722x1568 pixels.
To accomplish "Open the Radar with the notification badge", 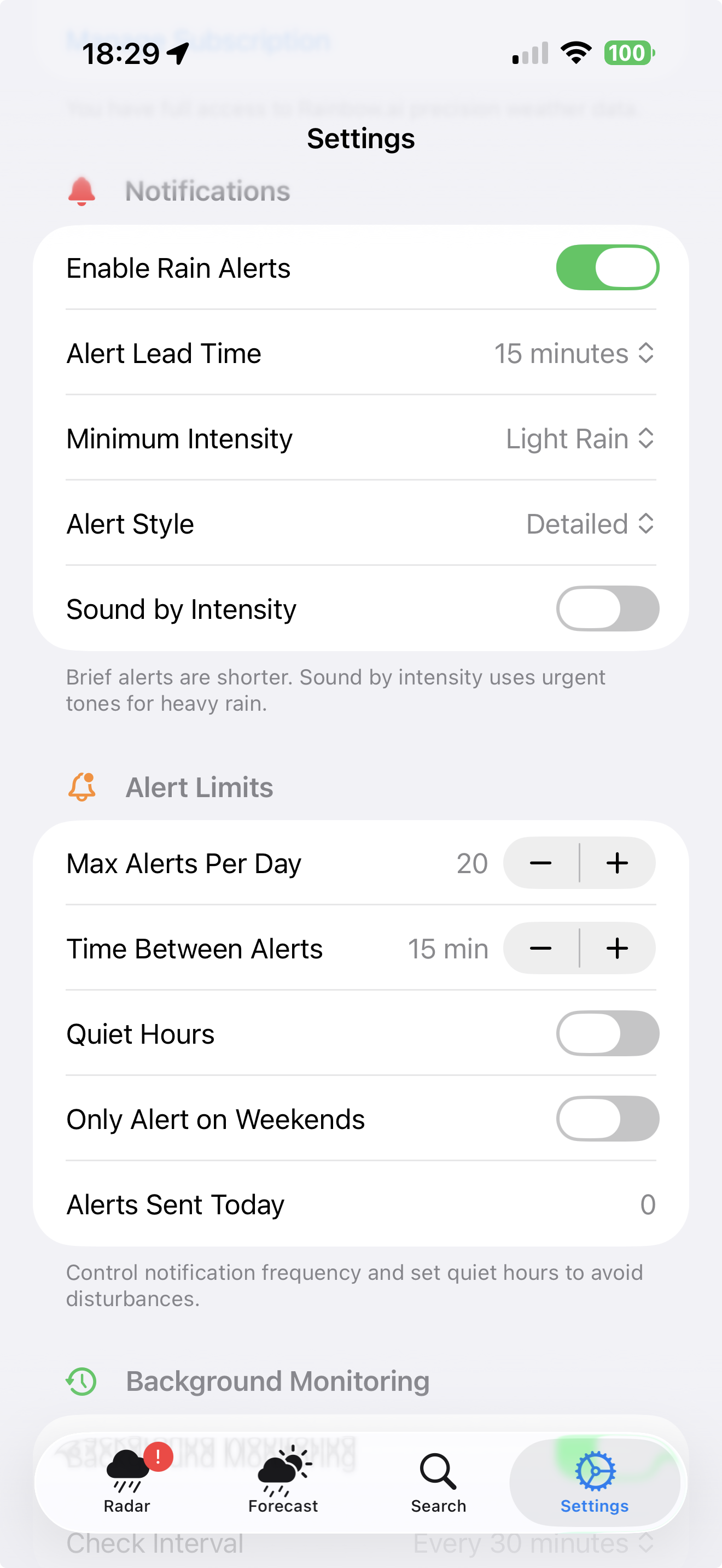I will [x=126, y=1476].
